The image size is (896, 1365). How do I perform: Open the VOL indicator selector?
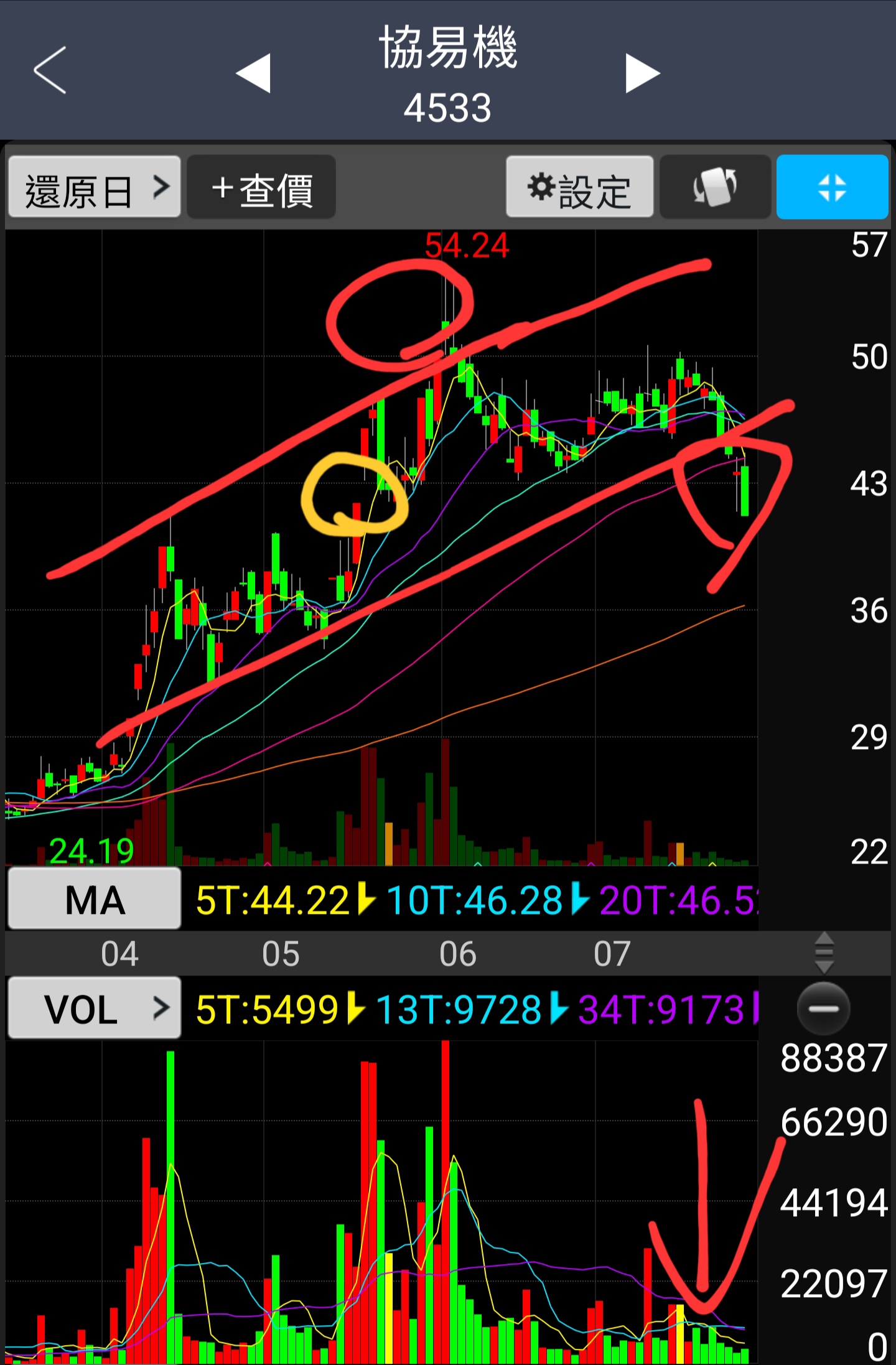pos(95,1009)
